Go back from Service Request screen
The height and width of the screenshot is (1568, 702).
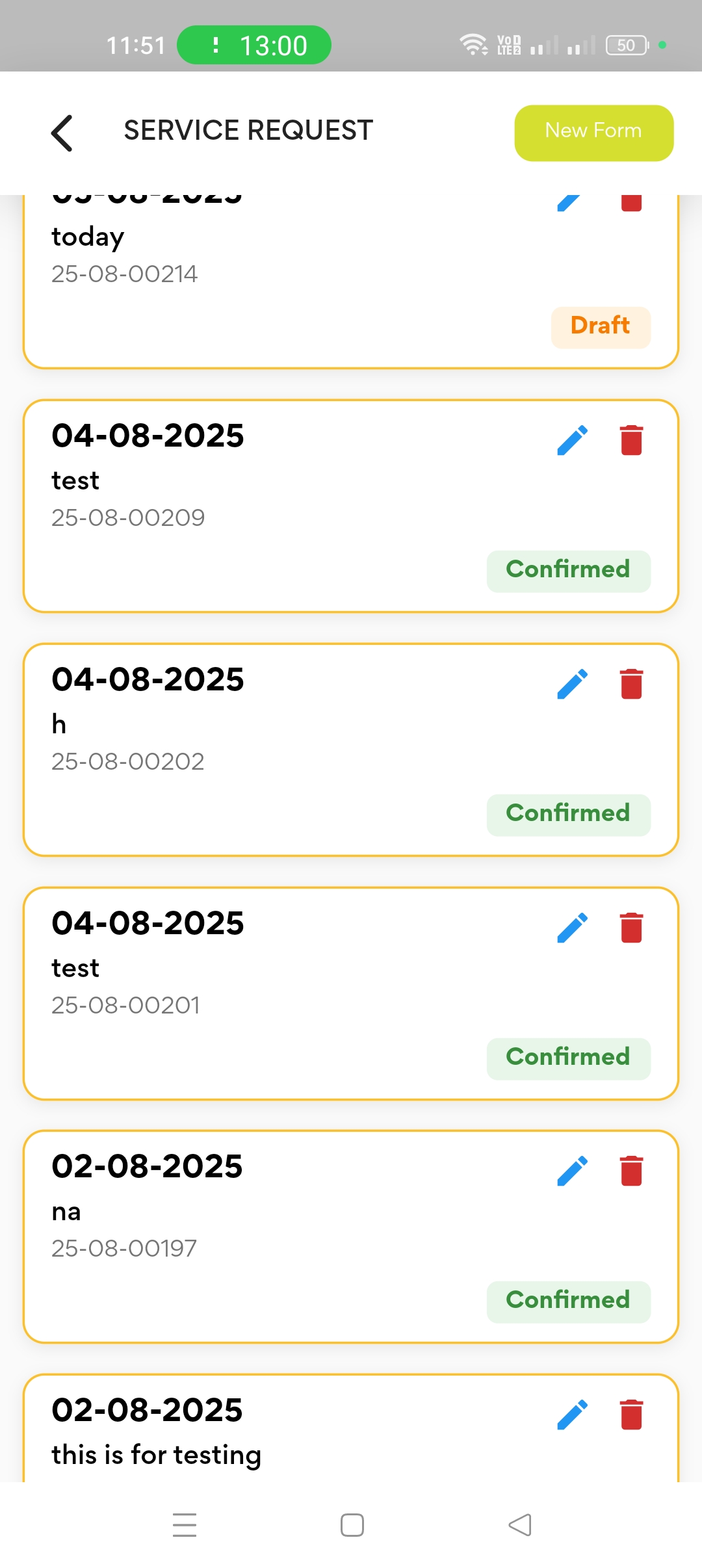click(x=62, y=133)
